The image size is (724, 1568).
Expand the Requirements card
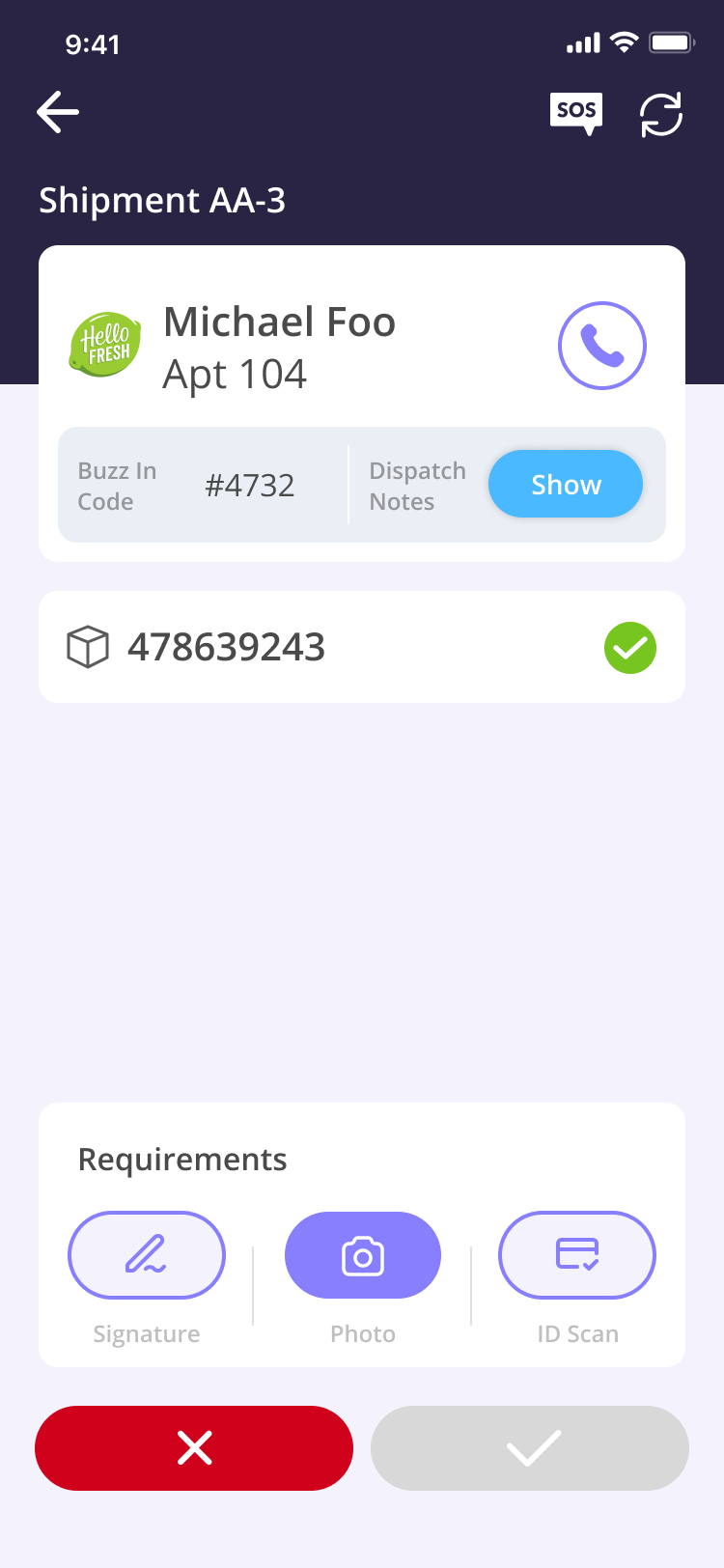click(x=181, y=1159)
